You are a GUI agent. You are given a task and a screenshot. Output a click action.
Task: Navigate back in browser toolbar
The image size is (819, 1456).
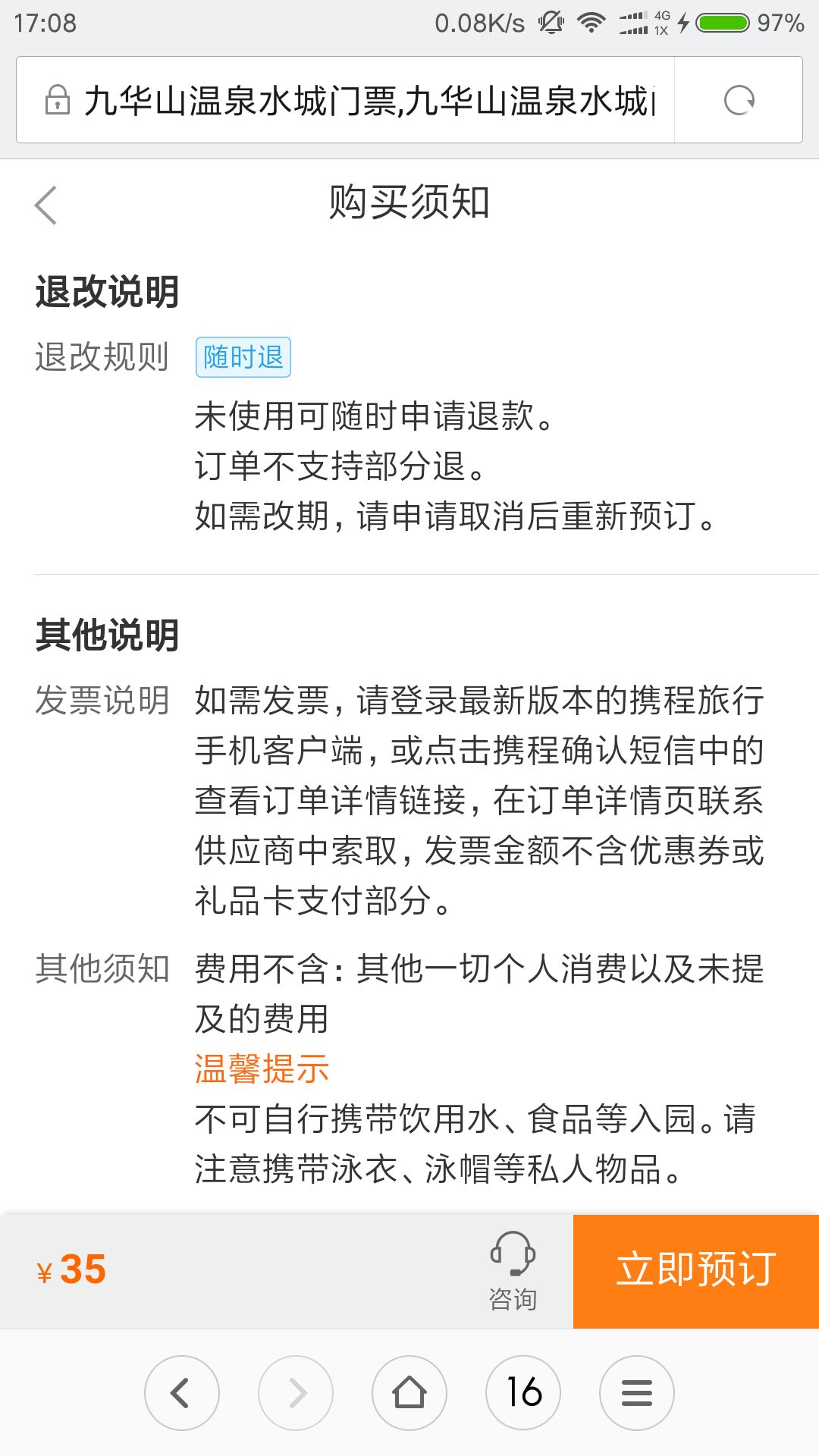pyautogui.click(x=182, y=1393)
